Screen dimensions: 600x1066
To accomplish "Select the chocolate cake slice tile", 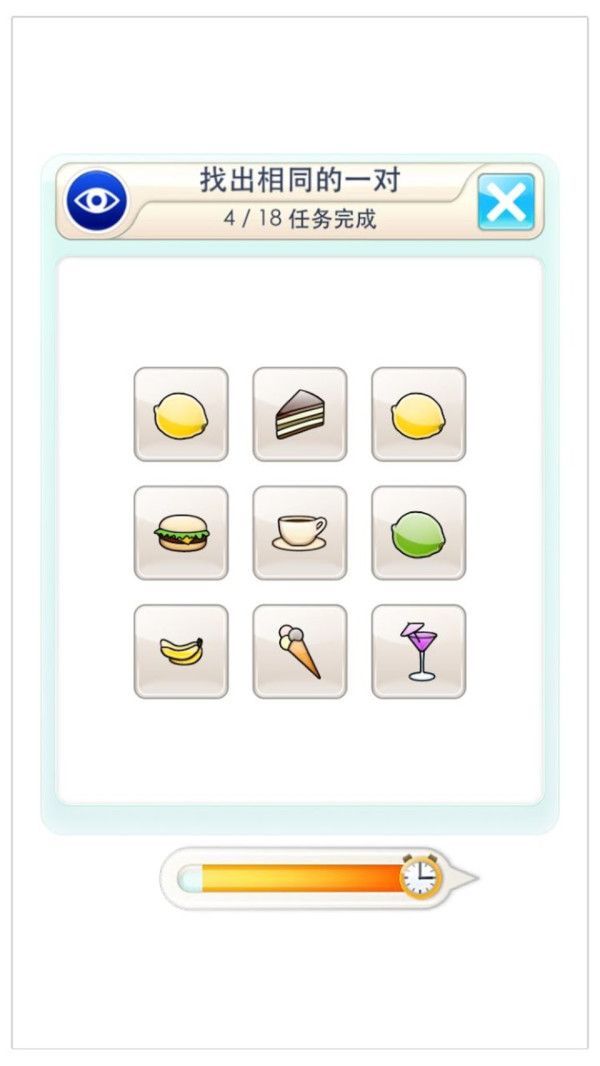I will click(299, 414).
